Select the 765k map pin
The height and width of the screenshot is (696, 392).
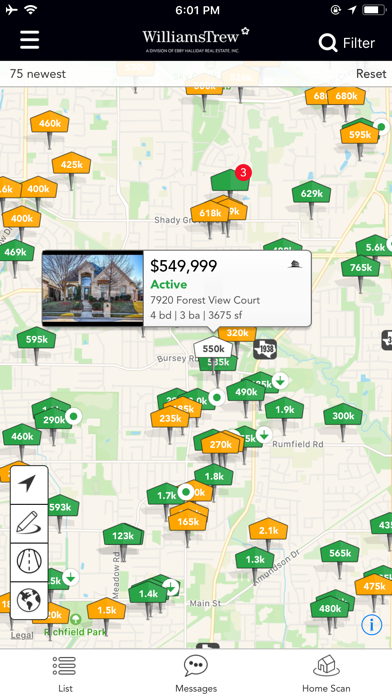(360, 268)
